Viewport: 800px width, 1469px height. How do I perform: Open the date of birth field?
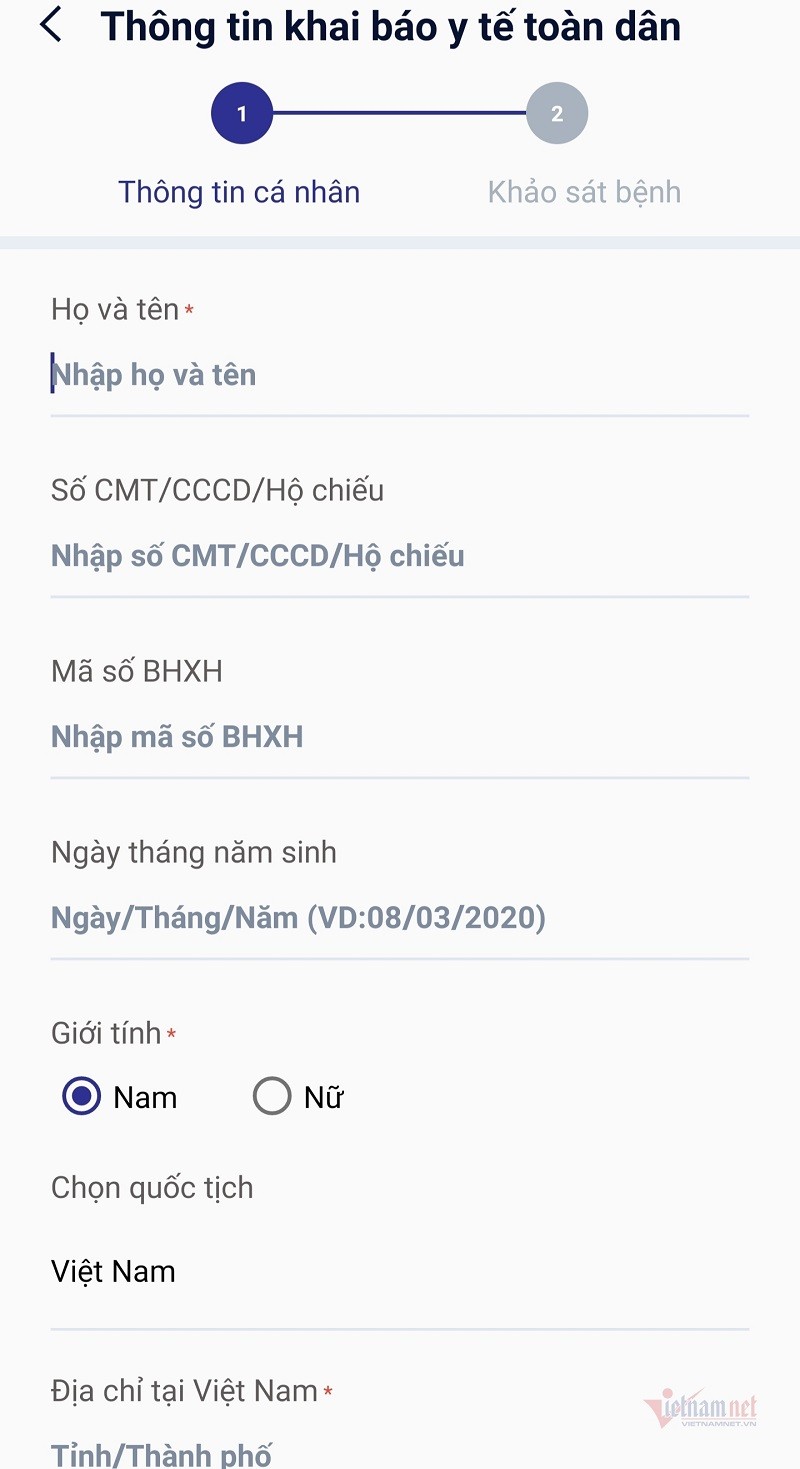[x=400, y=918]
